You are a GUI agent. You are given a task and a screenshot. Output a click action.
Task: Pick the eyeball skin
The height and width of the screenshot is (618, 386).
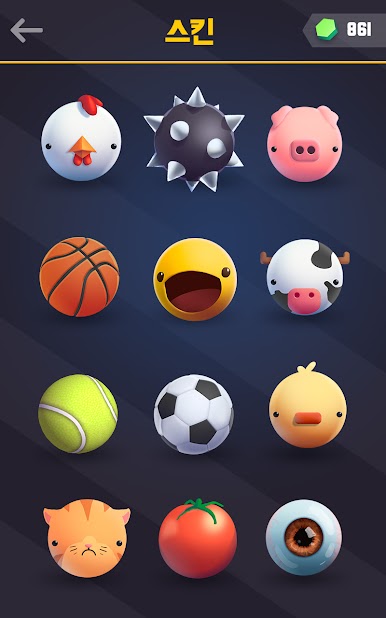(304, 538)
